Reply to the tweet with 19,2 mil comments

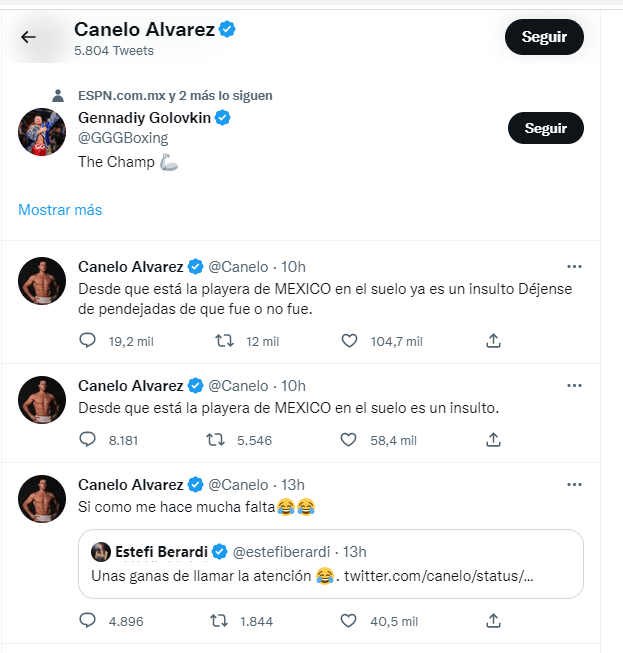click(x=87, y=341)
